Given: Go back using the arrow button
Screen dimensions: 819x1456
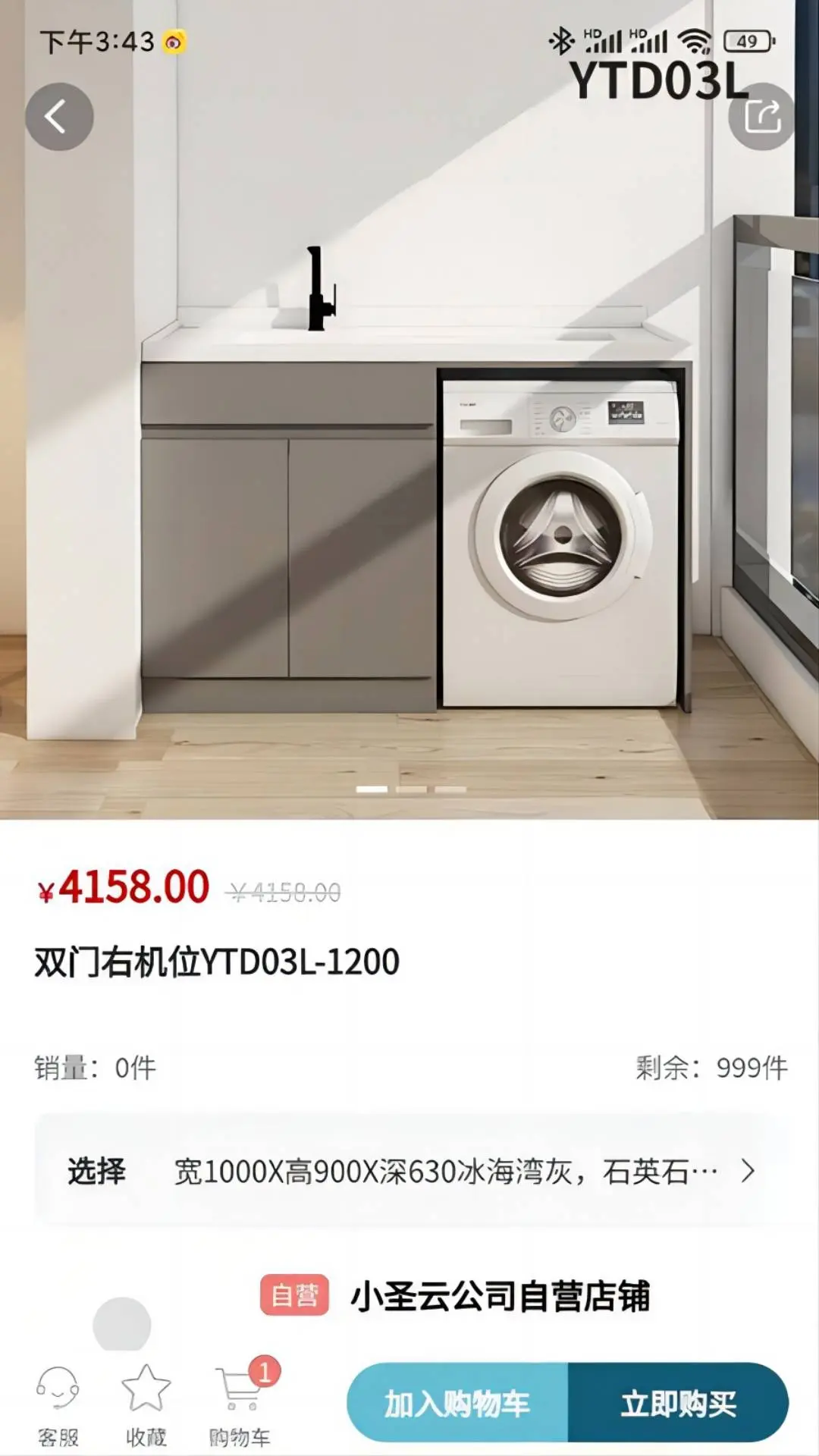Looking at the screenshot, I should [59, 117].
